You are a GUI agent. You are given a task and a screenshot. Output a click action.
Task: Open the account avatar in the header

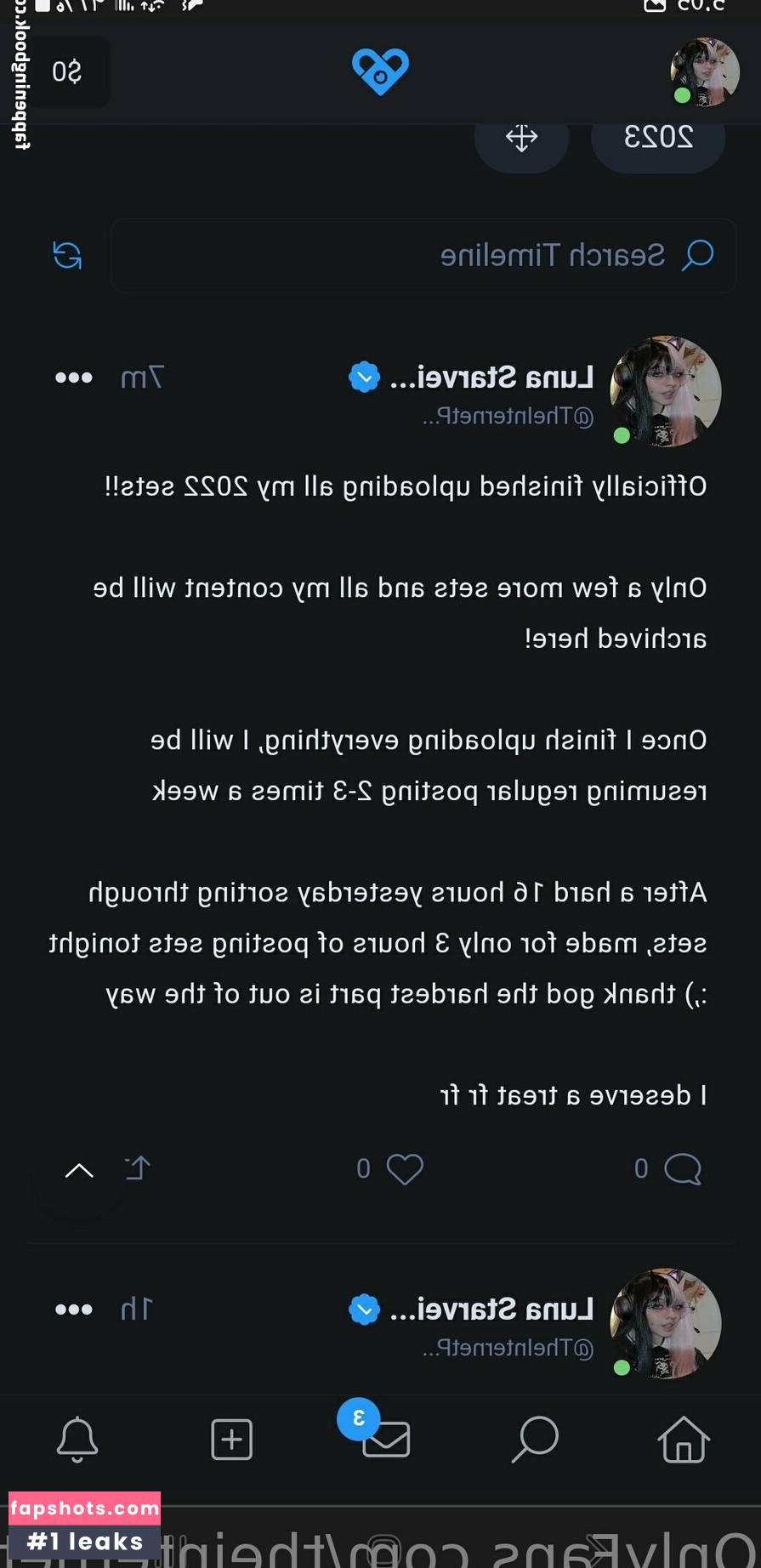(704, 72)
